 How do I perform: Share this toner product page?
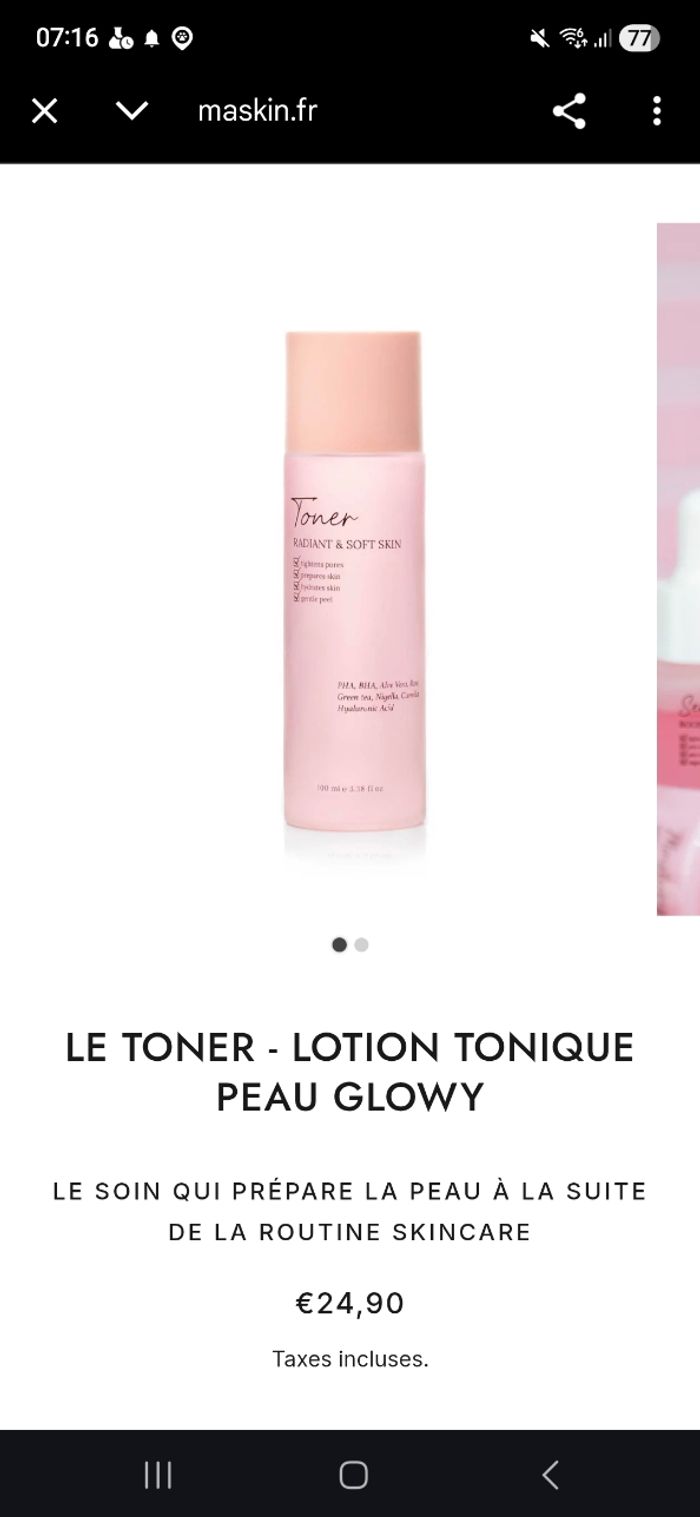569,111
